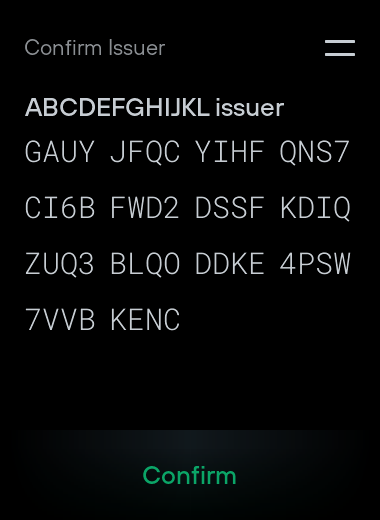Open the menu icon beside Confirm Issuer
Screen dimensions: 380x520
click(340, 48)
